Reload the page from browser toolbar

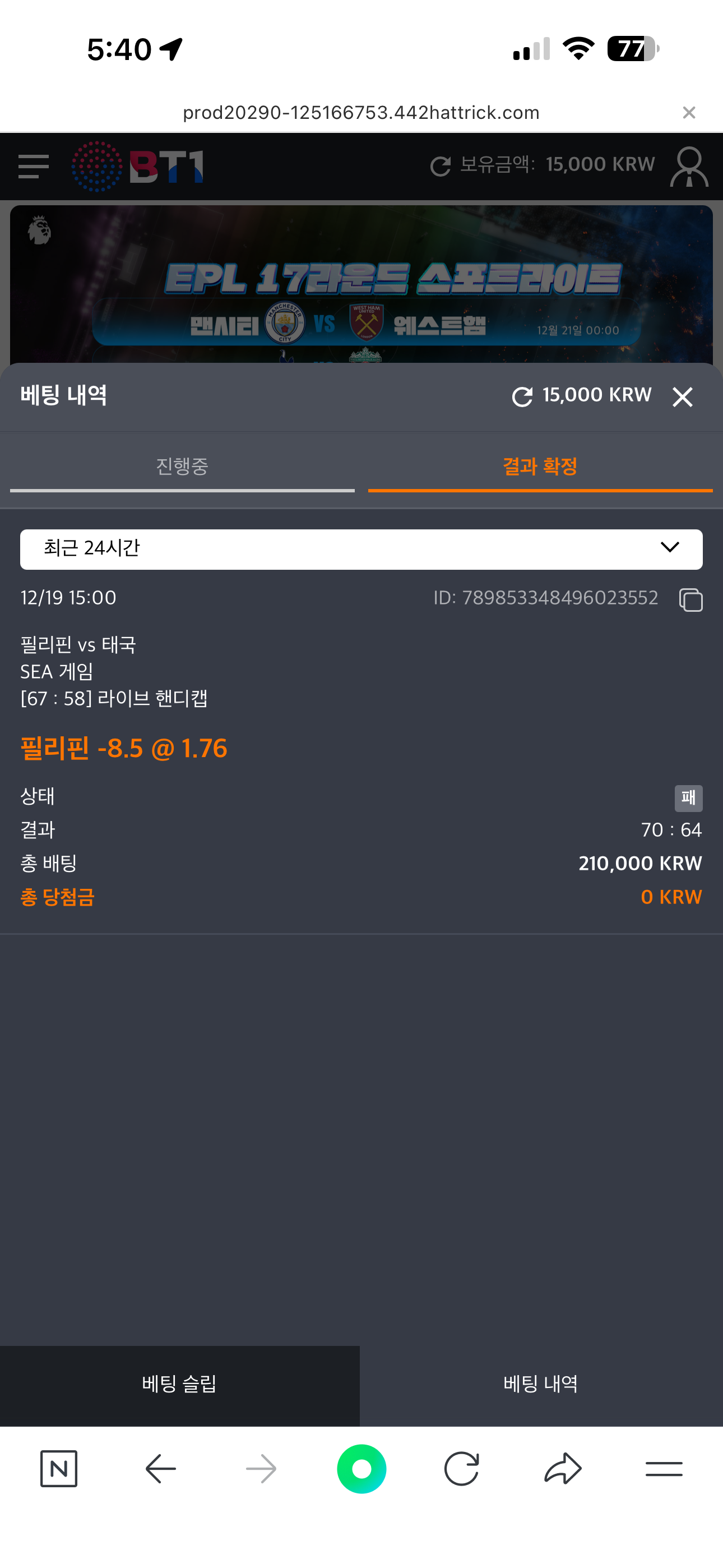tap(461, 1469)
